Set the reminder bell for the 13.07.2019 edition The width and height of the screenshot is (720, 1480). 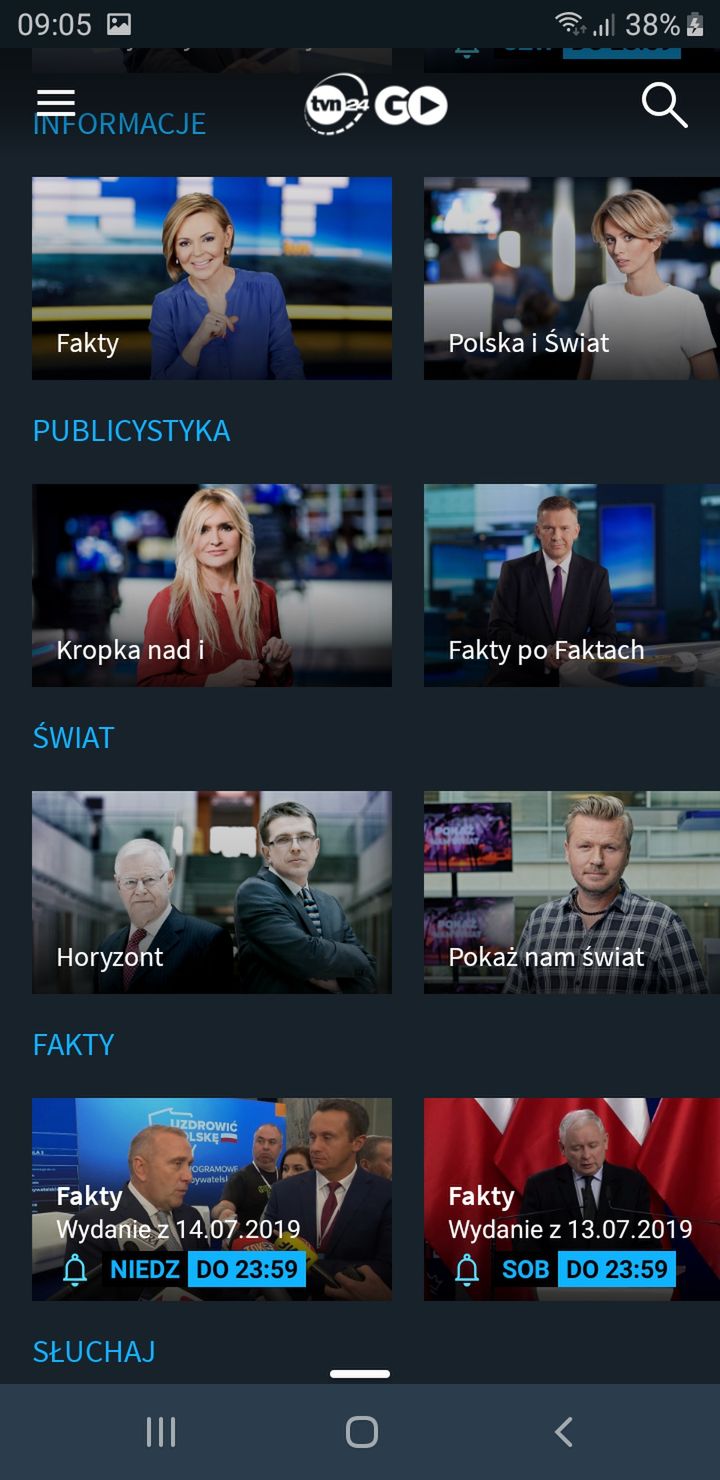click(467, 1270)
